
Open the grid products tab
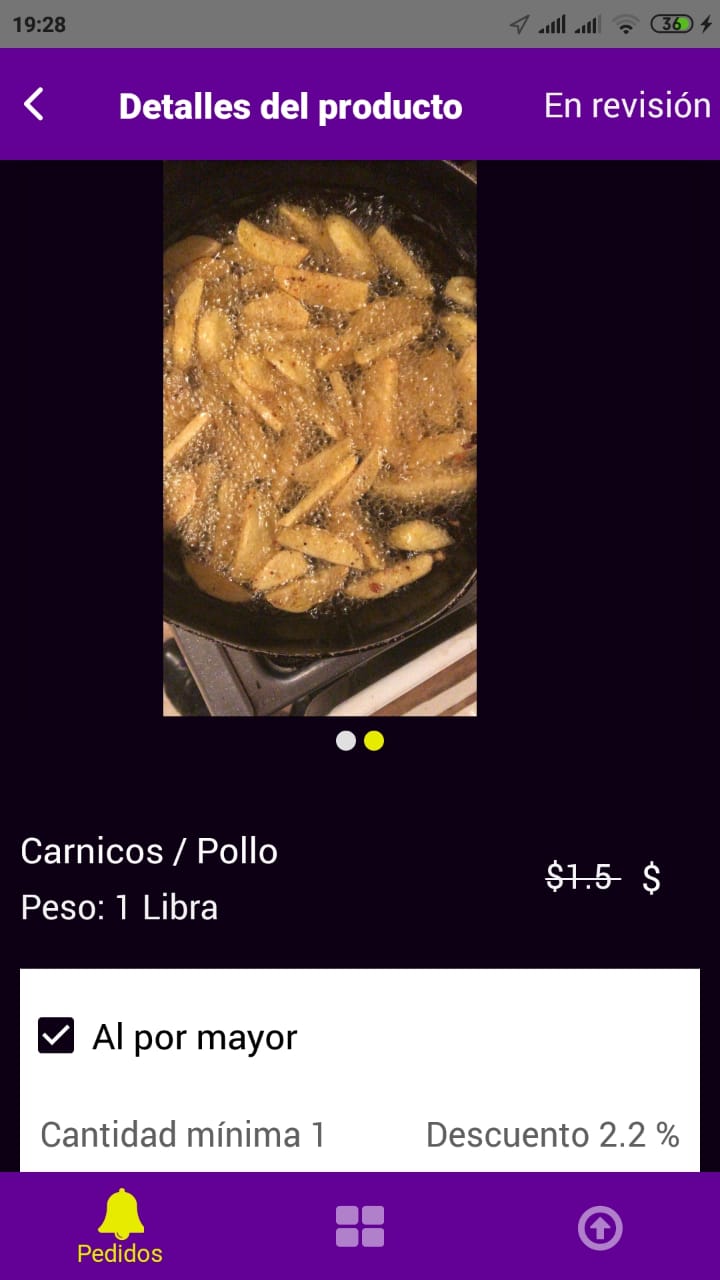360,1226
